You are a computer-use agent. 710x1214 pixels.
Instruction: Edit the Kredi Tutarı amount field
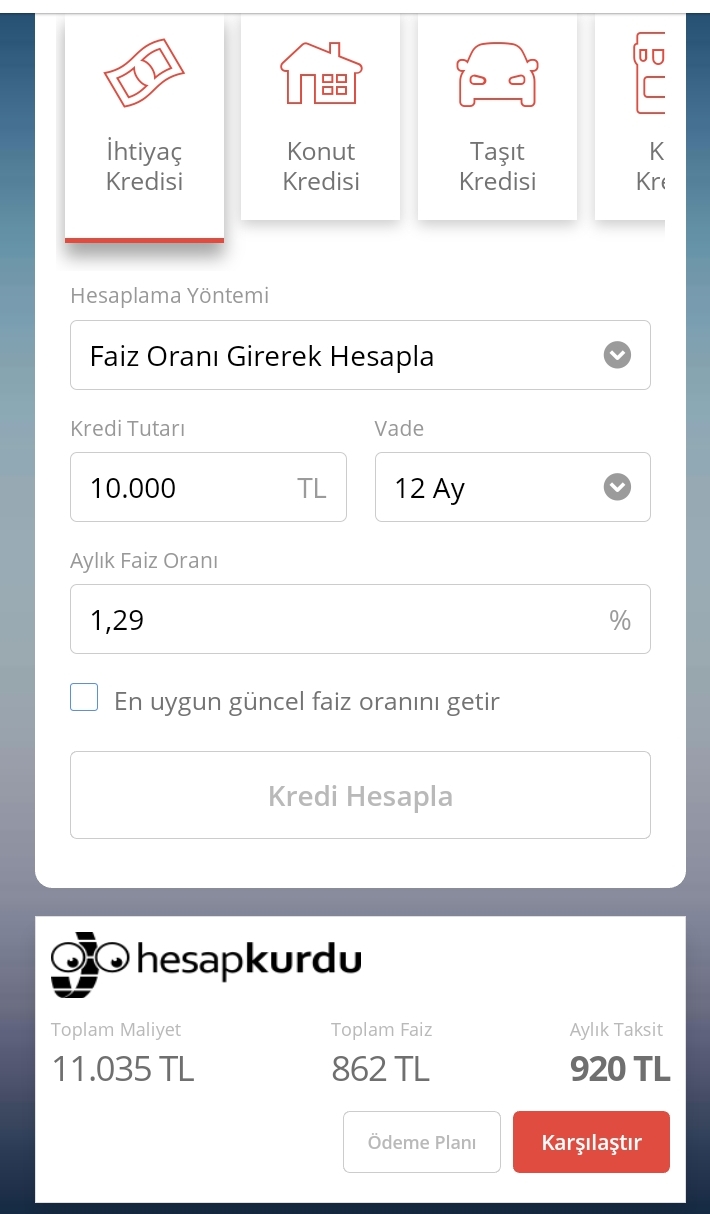(x=208, y=487)
